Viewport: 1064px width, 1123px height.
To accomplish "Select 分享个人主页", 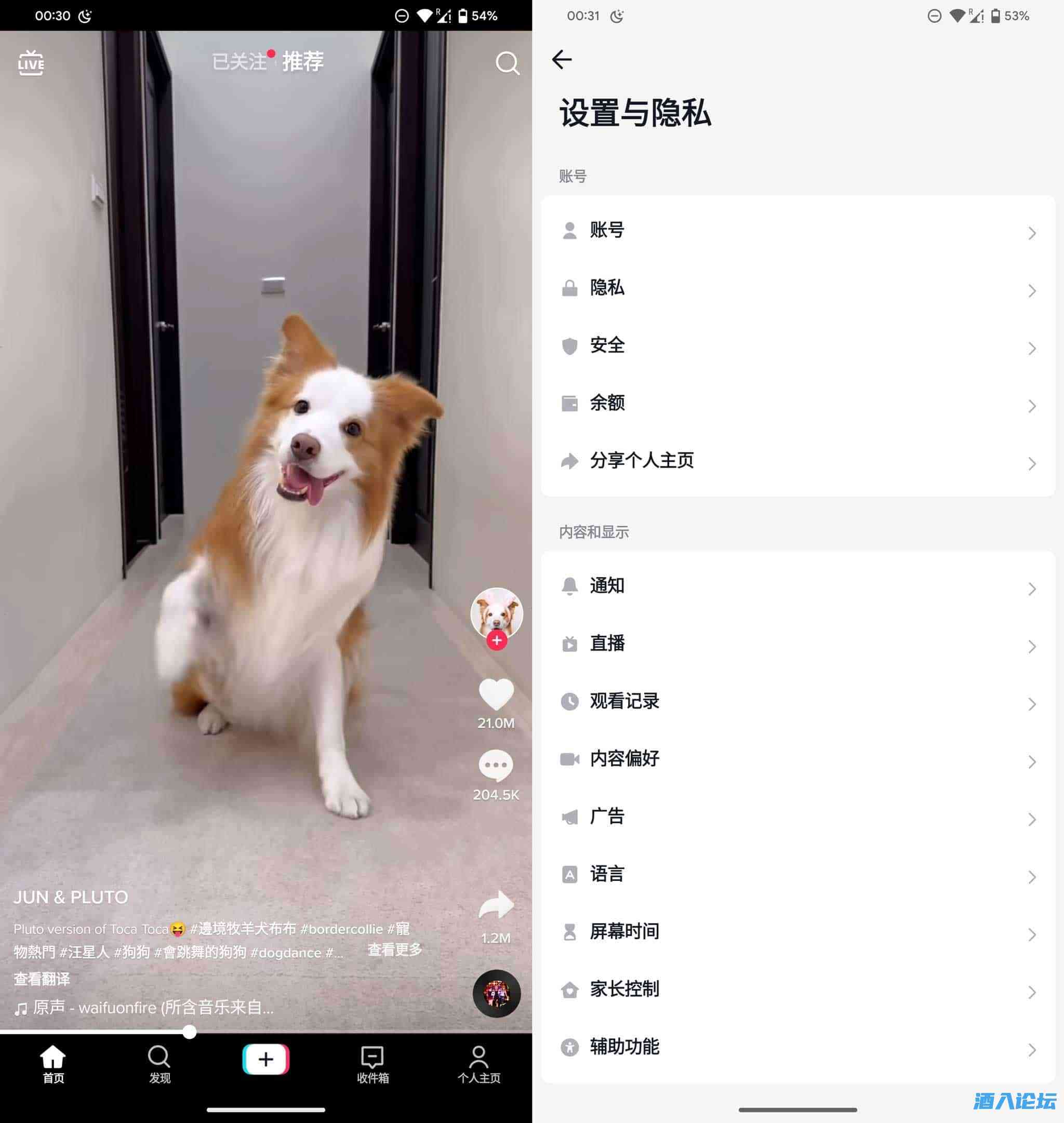I will (x=797, y=461).
